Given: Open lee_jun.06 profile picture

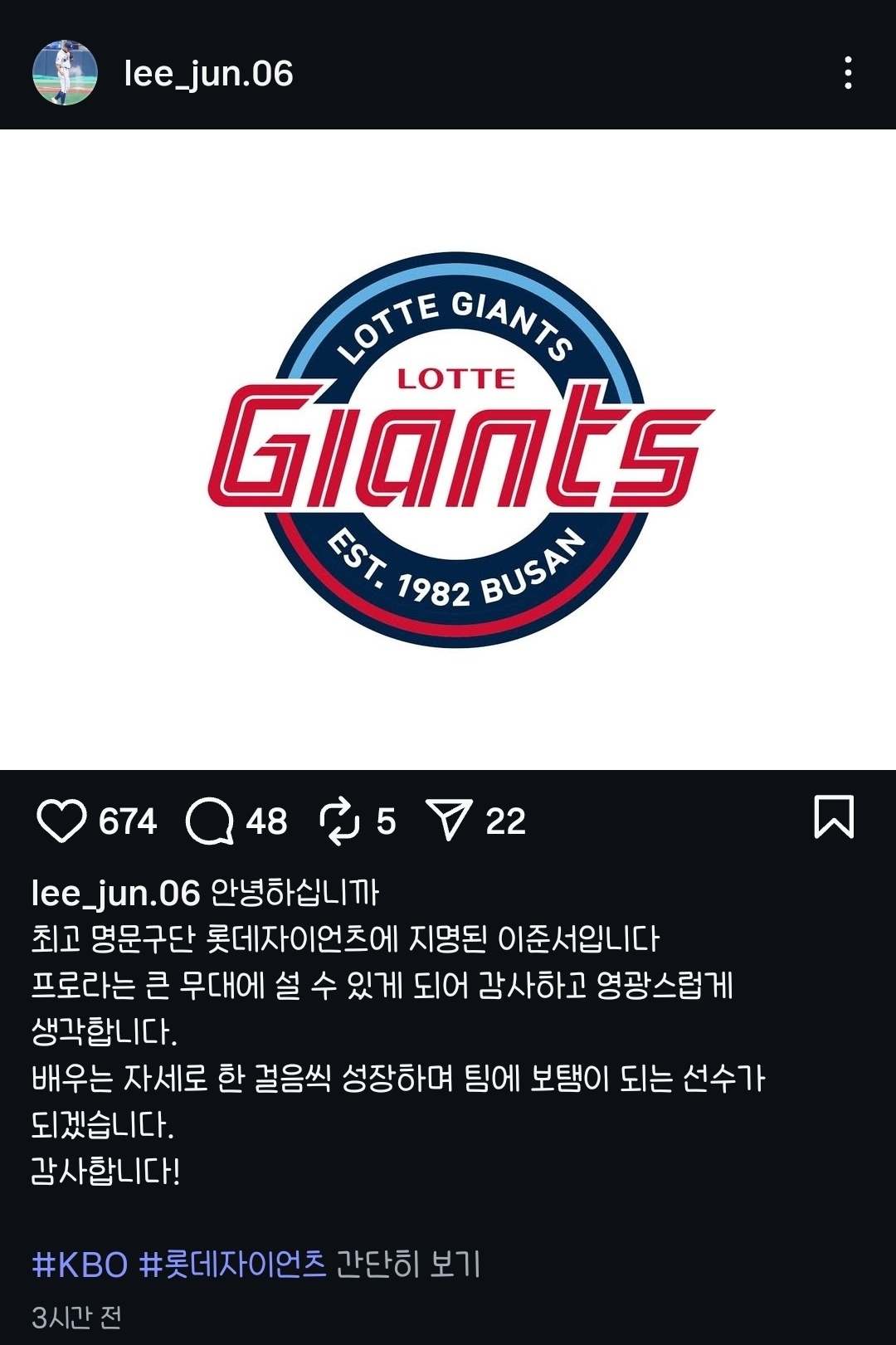Looking at the screenshot, I should click(x=65, y=73).
